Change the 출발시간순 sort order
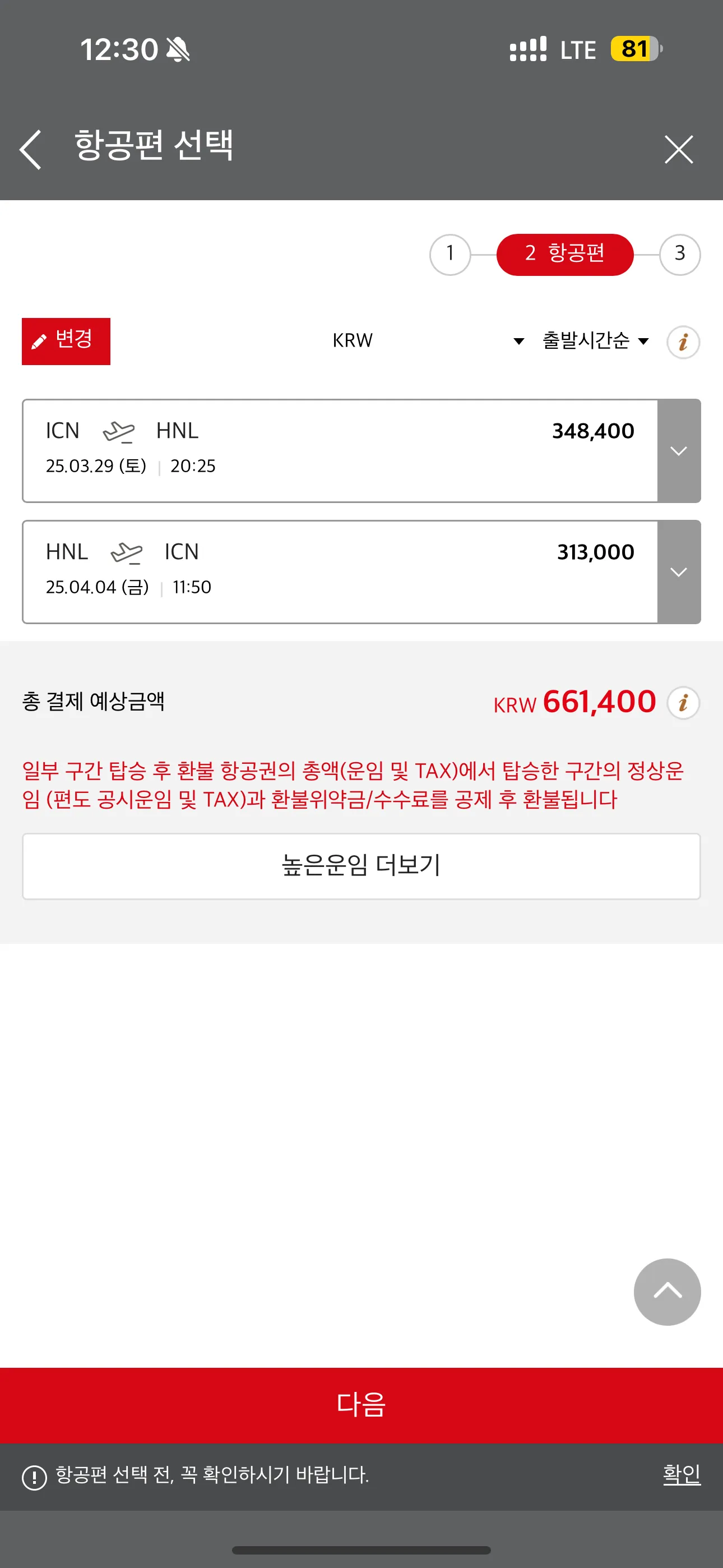 pos(595,341)
